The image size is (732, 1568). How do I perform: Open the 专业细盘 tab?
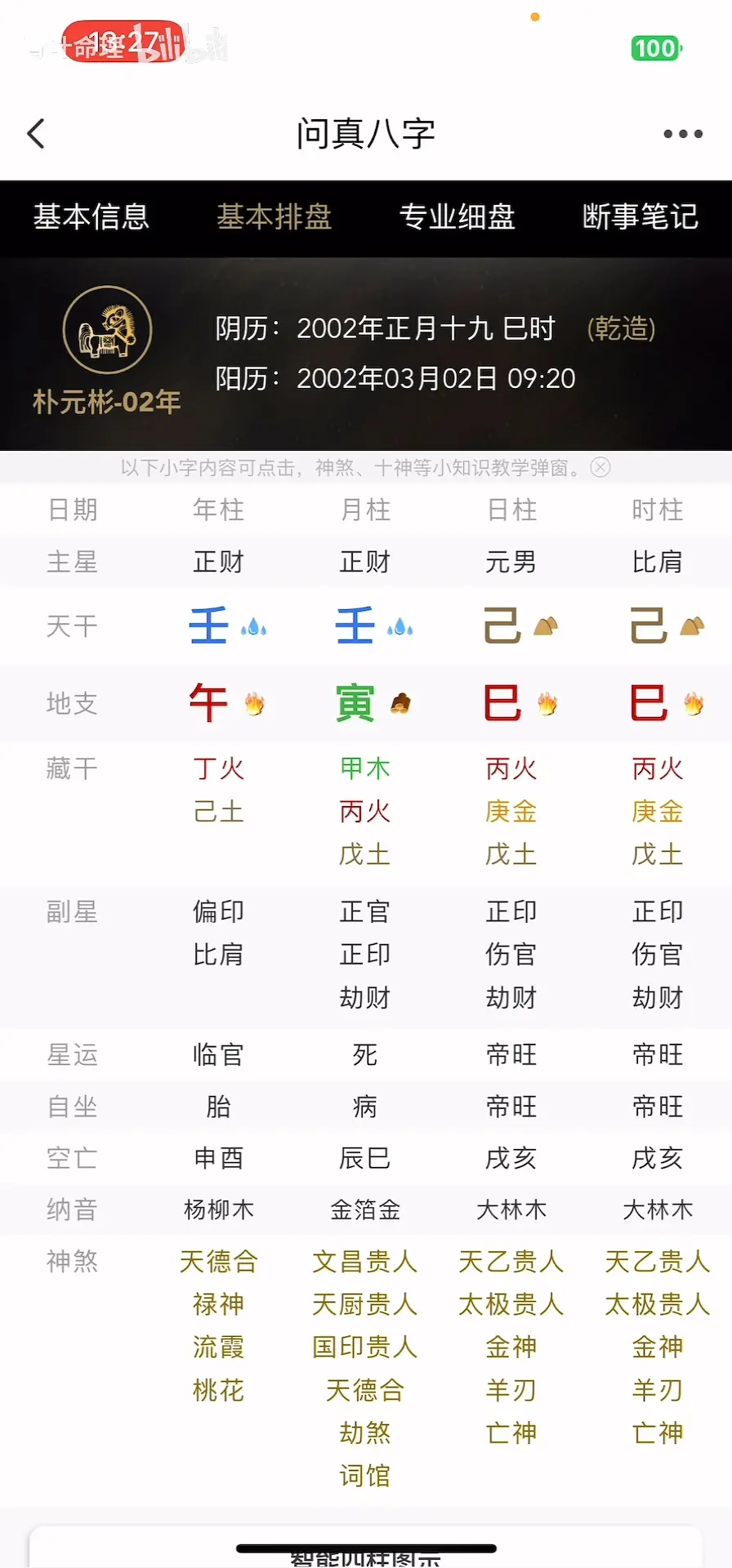(457, 217)
